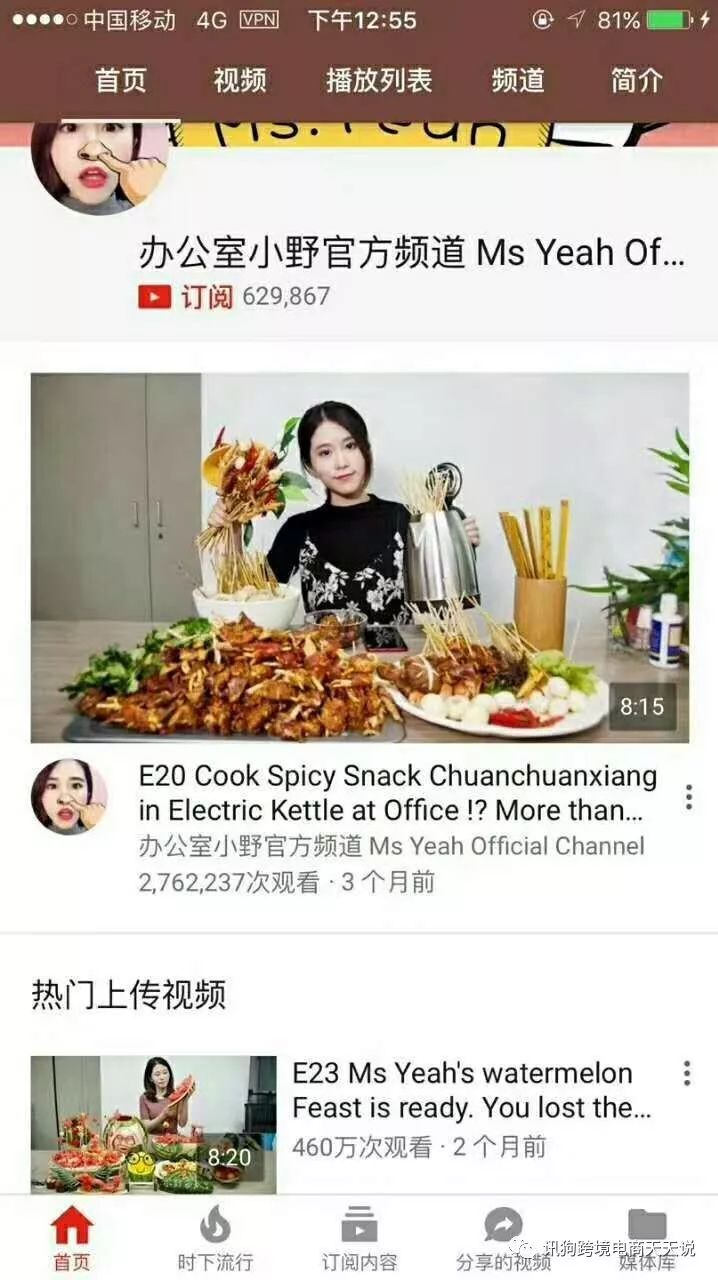Image resolution: width=718 pixels, height=1280 pixels.
Task: Return to 首页 in the bottom bar
Action: tap(71, 1237)
